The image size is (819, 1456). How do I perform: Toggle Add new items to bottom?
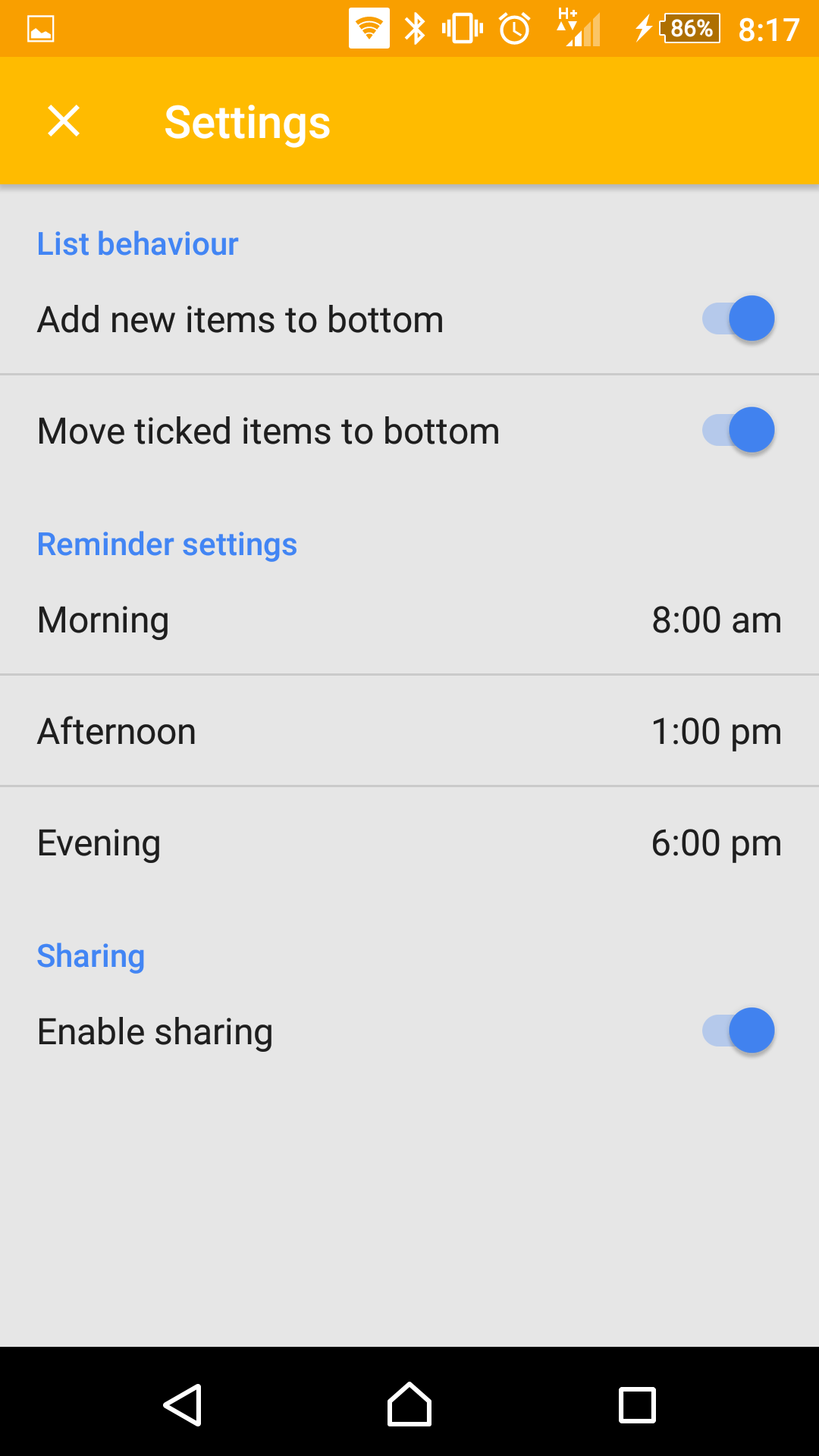738,318
